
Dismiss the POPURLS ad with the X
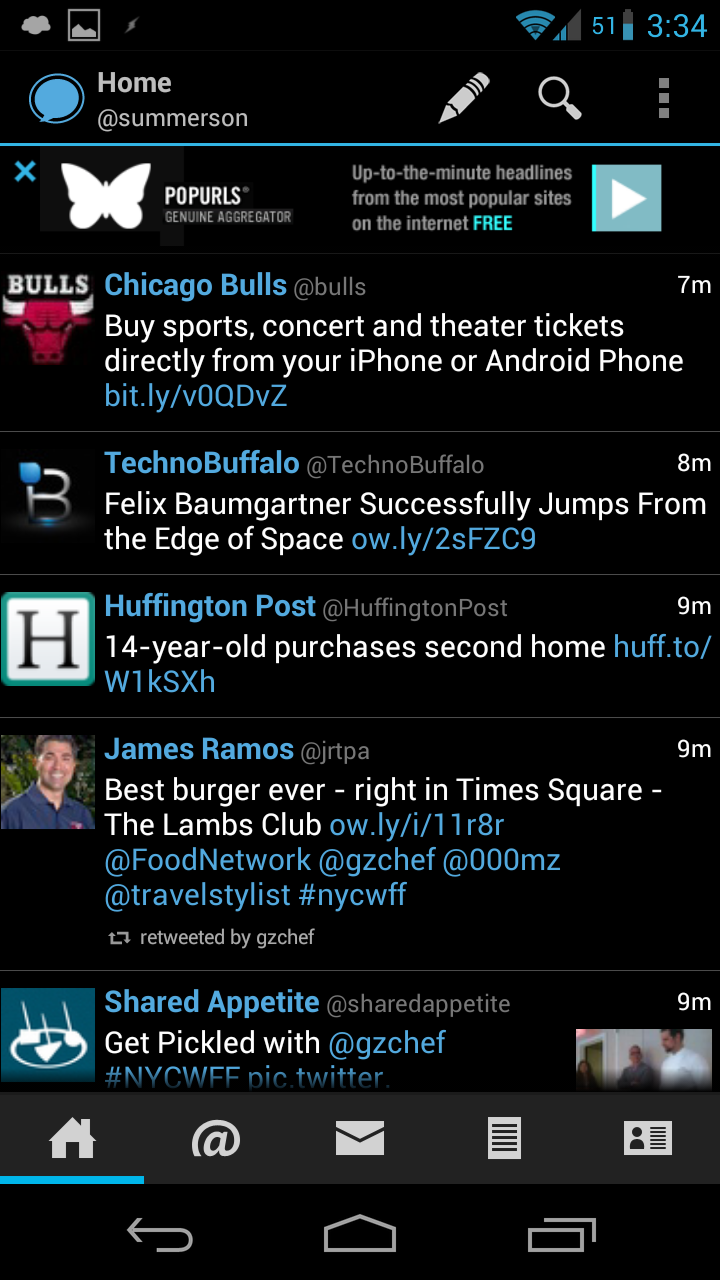pyautogui.click(x=24, y=171)
